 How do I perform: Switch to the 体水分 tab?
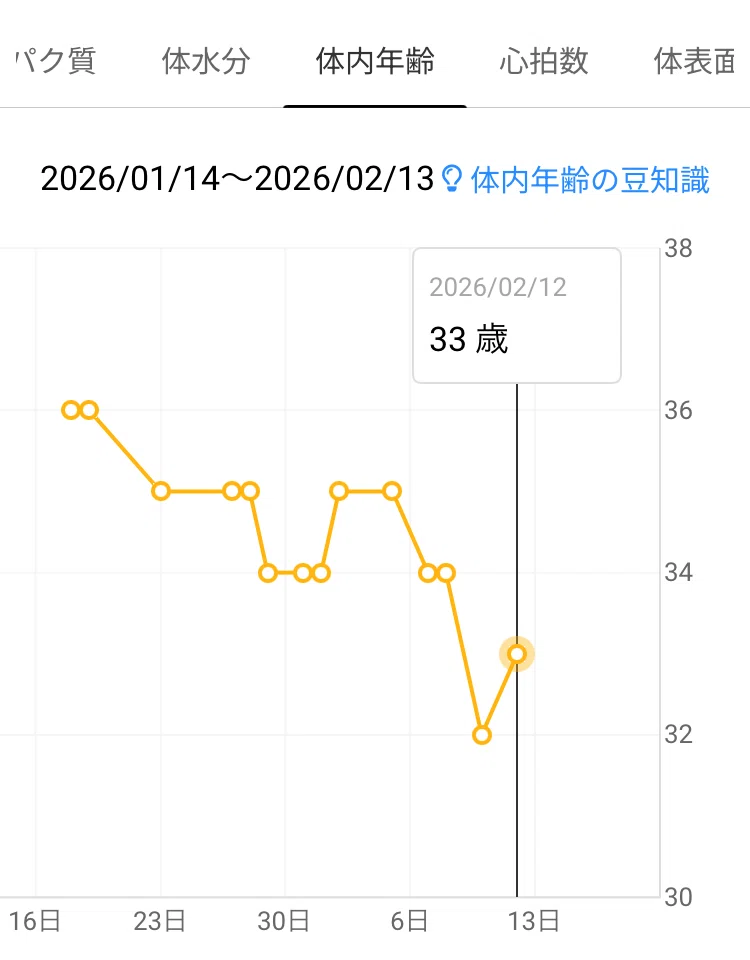tap(206, 61)
